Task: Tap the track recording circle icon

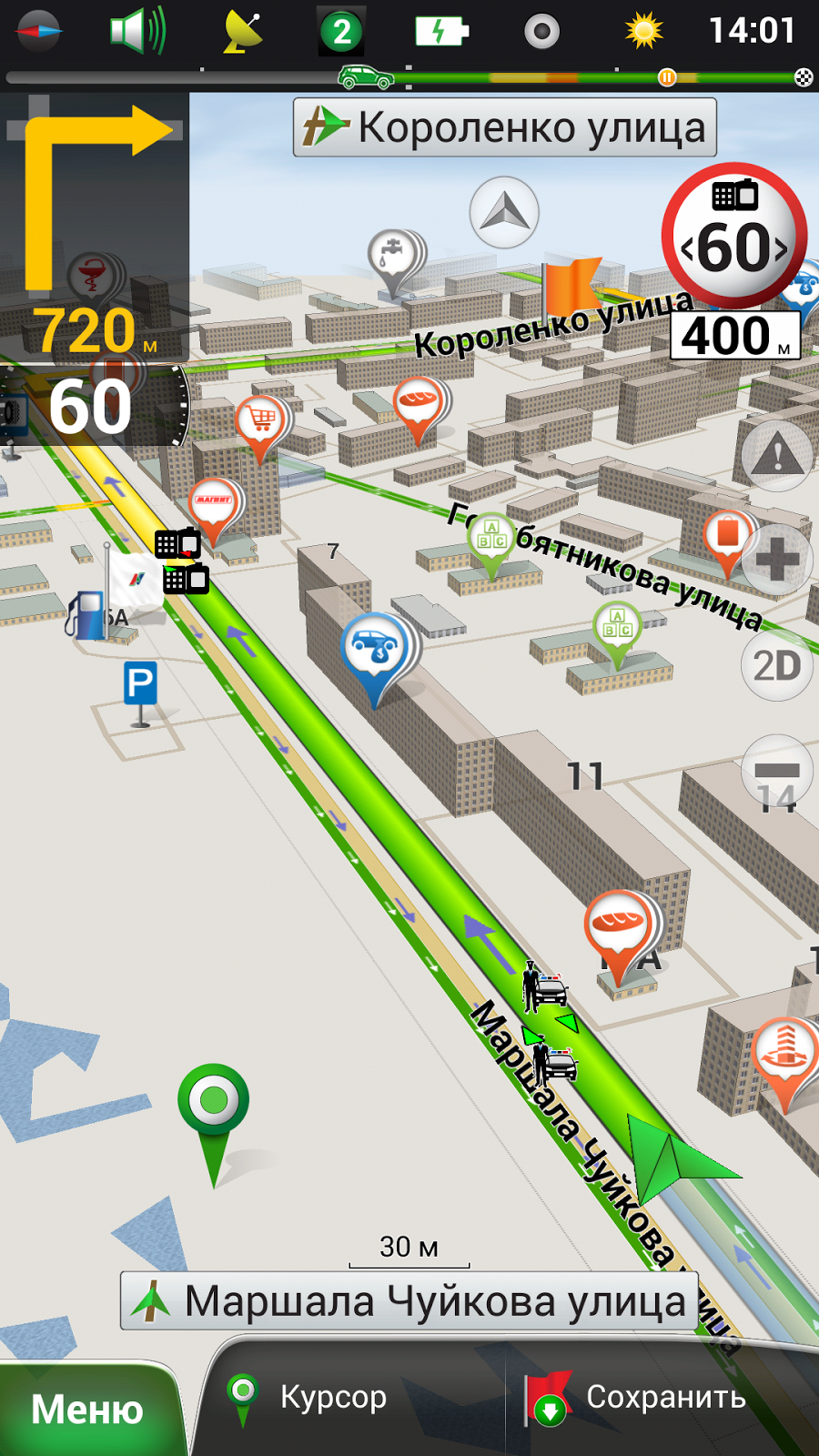Action: [541, 32]
